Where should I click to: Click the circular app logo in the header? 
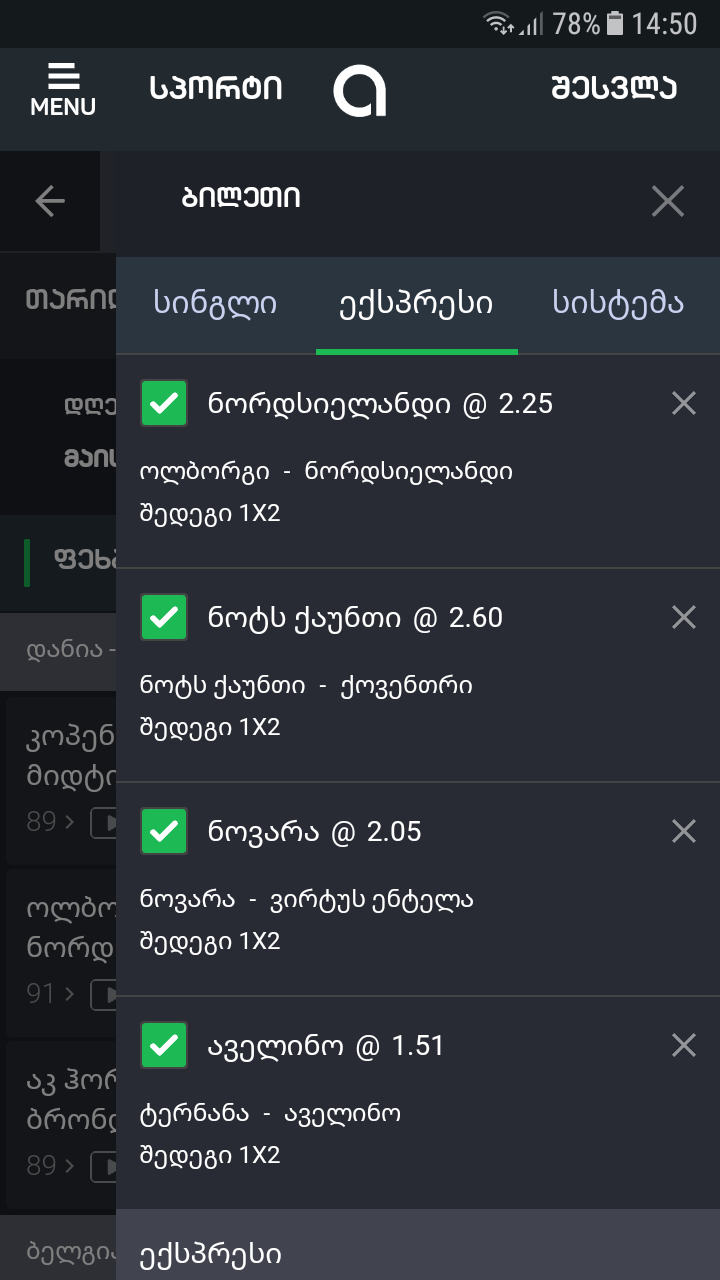360,87
